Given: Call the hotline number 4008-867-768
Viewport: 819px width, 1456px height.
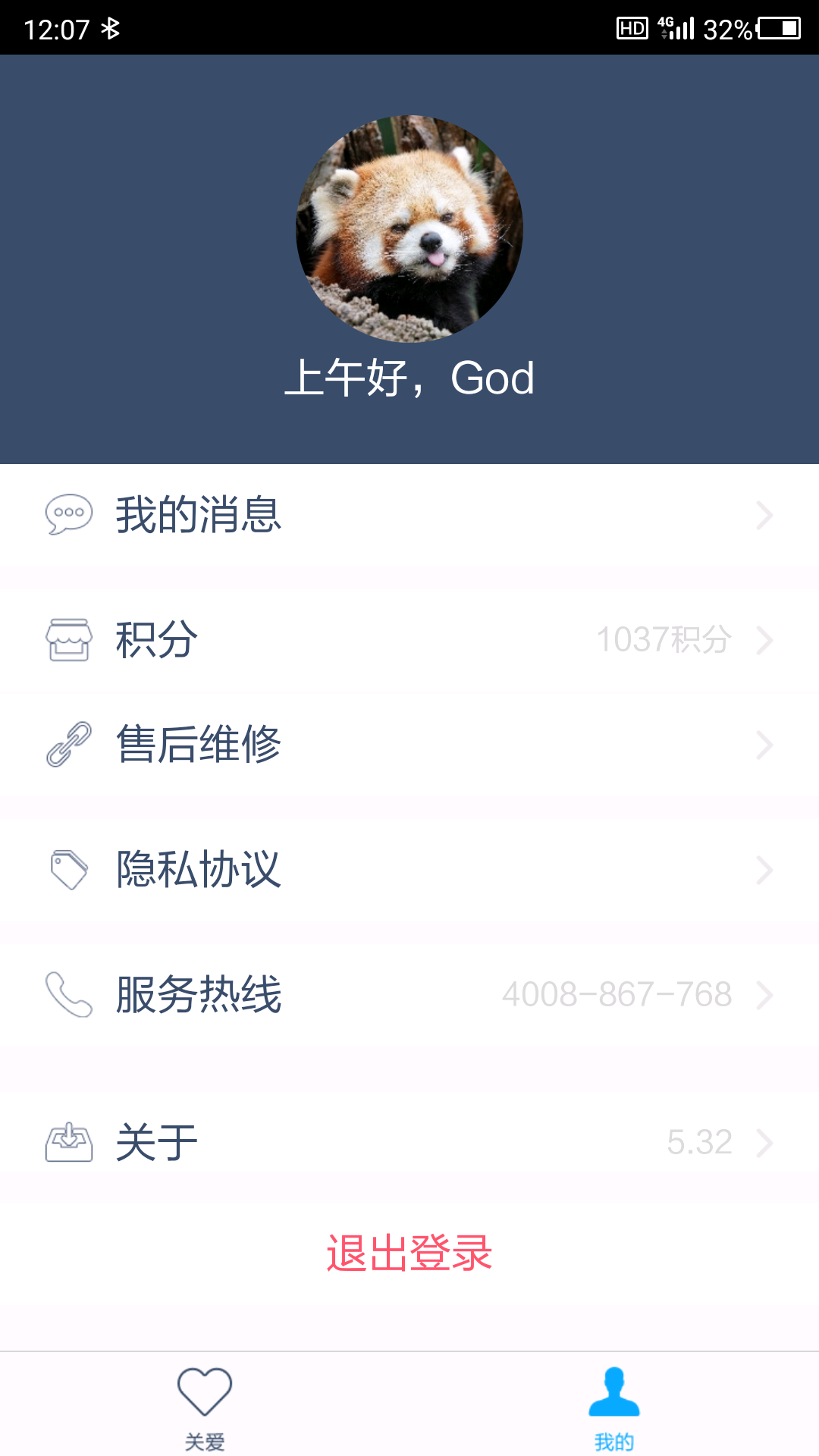Looking at the screenshot, I should click(618, 994).
